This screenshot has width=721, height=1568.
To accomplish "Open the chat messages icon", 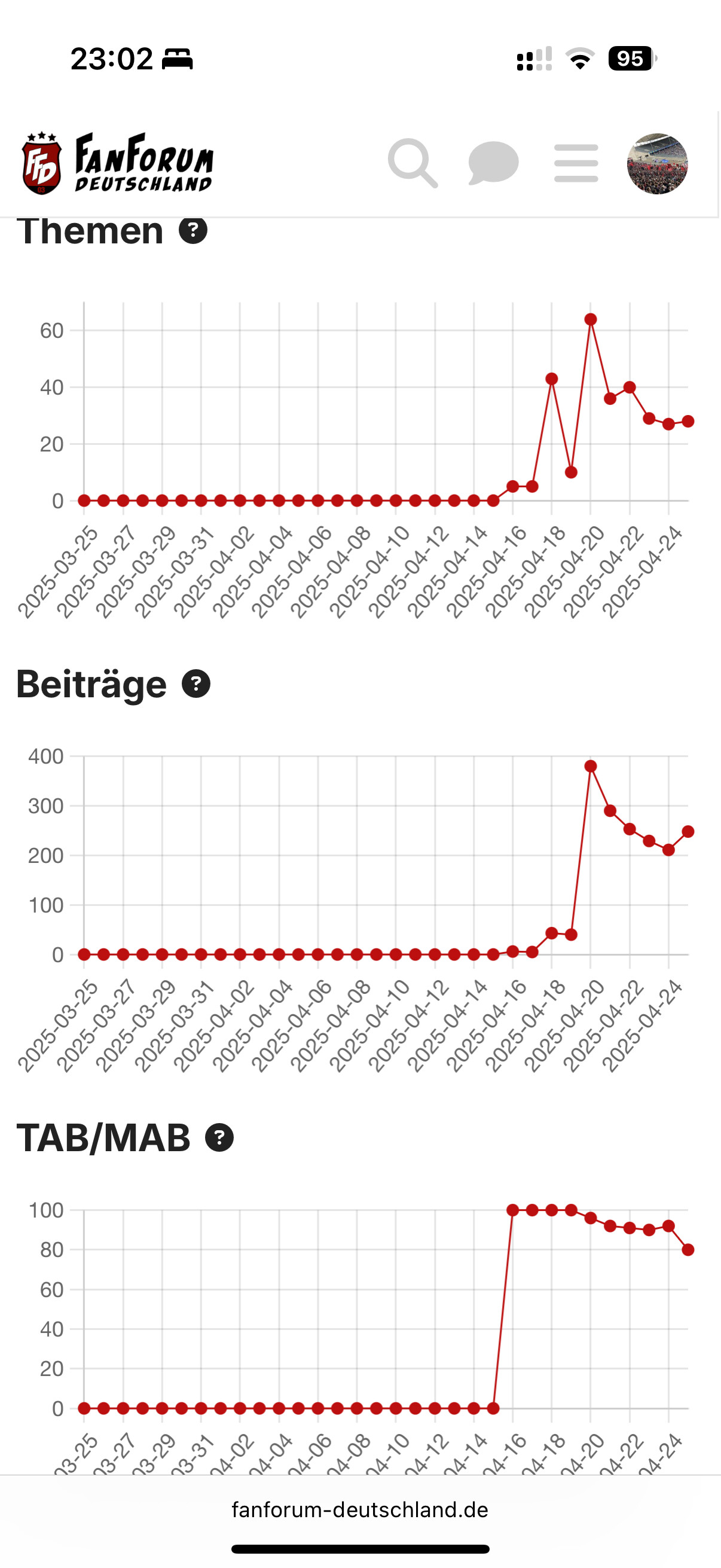I will point(493,163).
